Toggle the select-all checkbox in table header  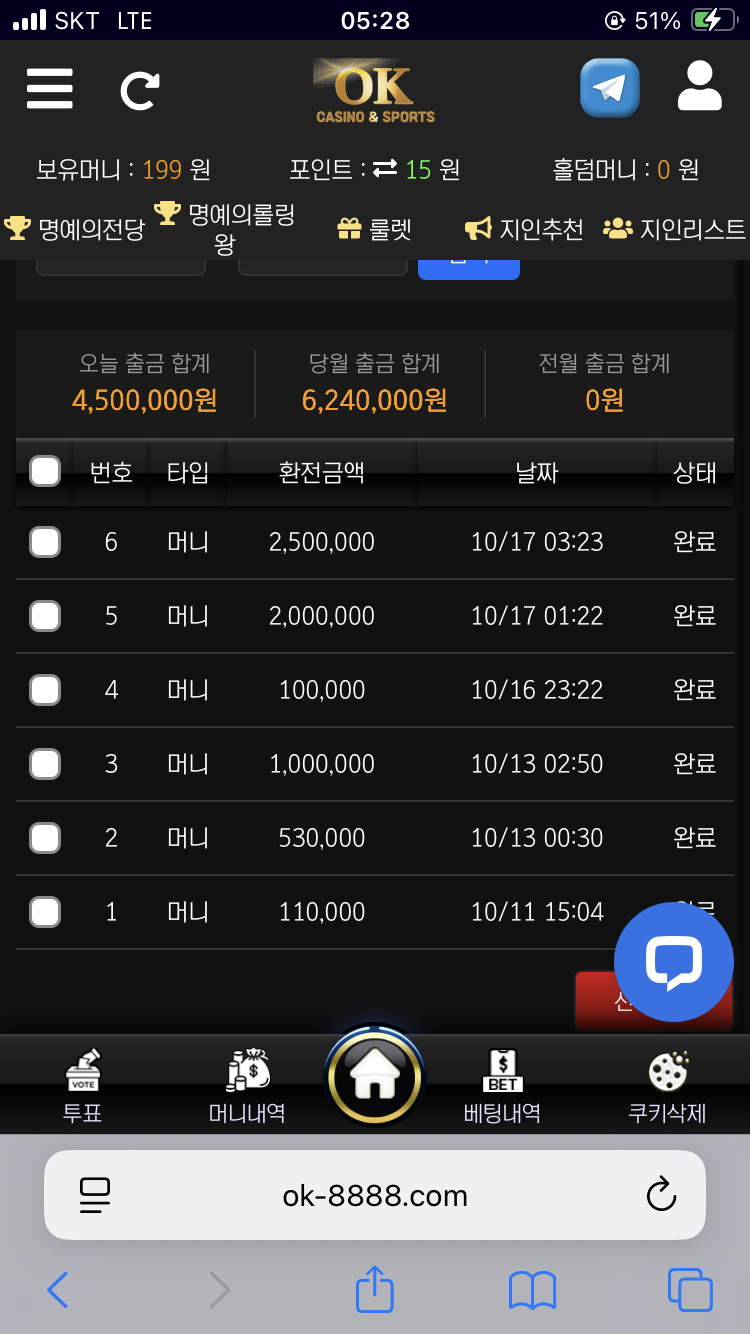[45, 471]
